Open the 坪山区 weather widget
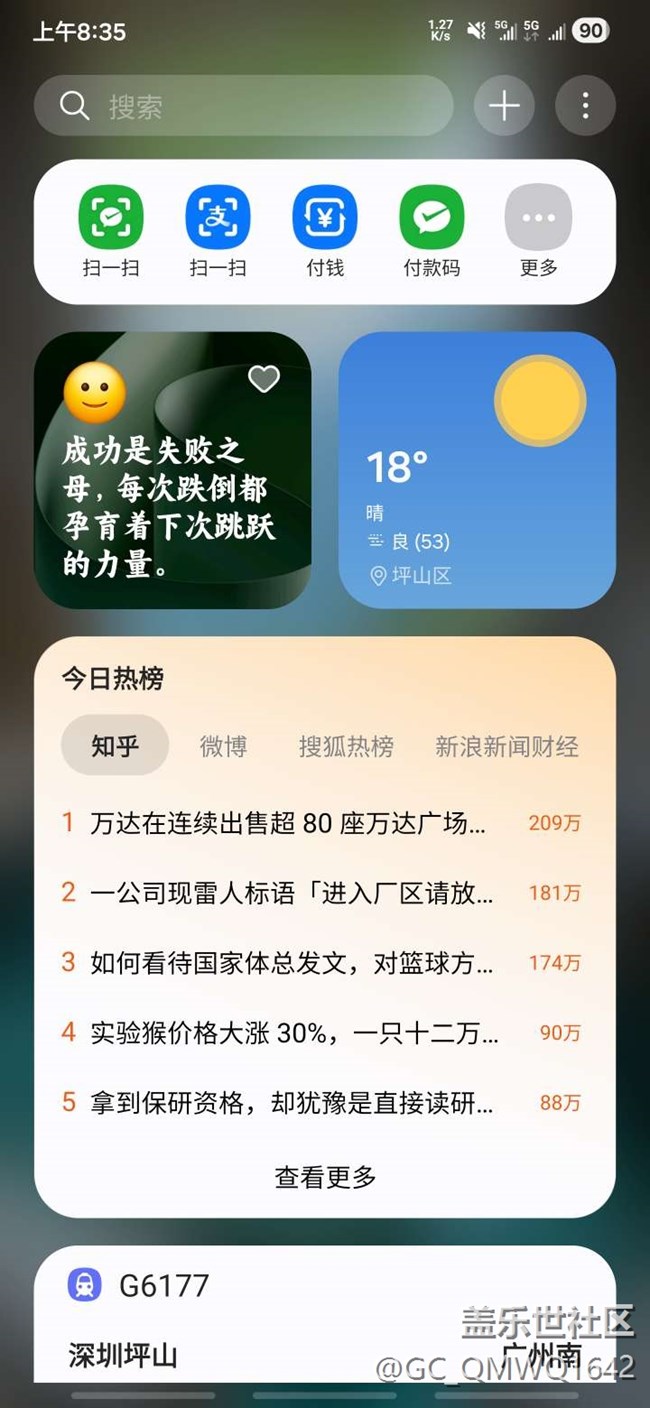The height and width of the screenshot is (1408, 650). click(x=477, y=470)
